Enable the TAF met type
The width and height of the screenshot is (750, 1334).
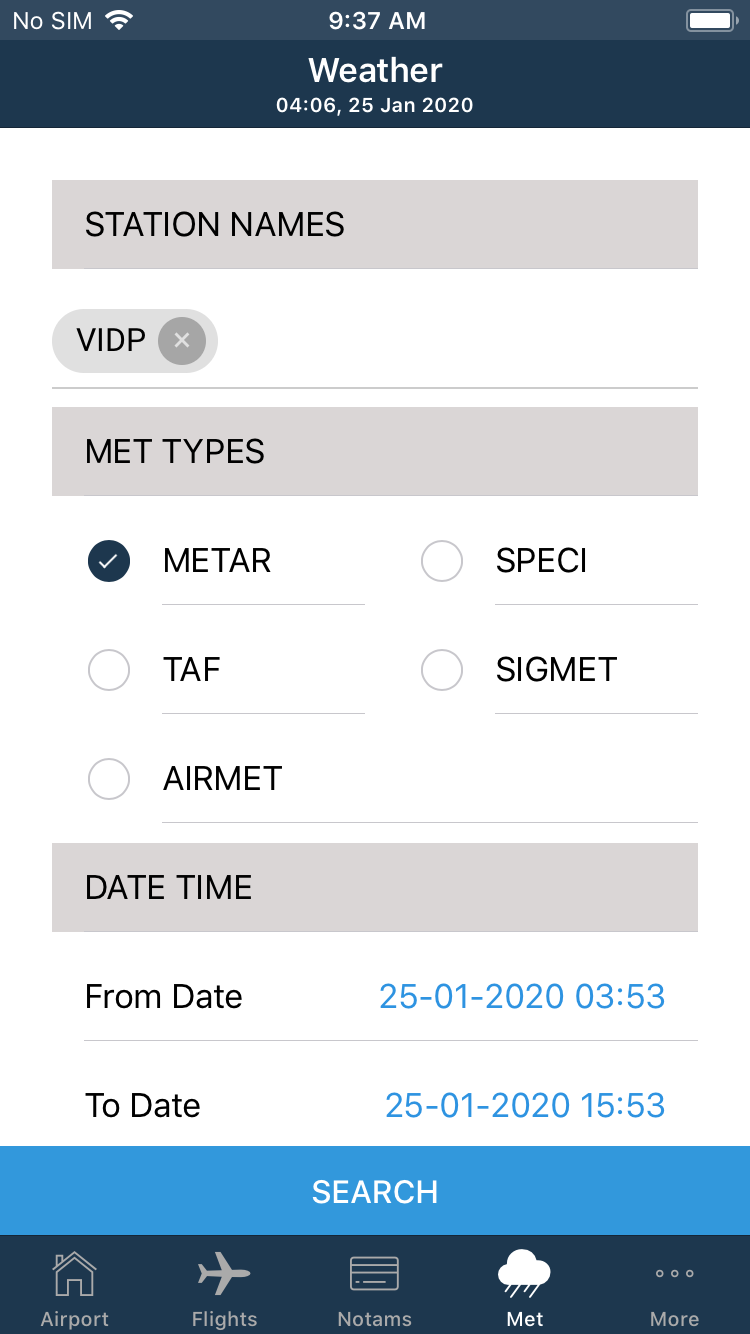(x=108, y=670)
